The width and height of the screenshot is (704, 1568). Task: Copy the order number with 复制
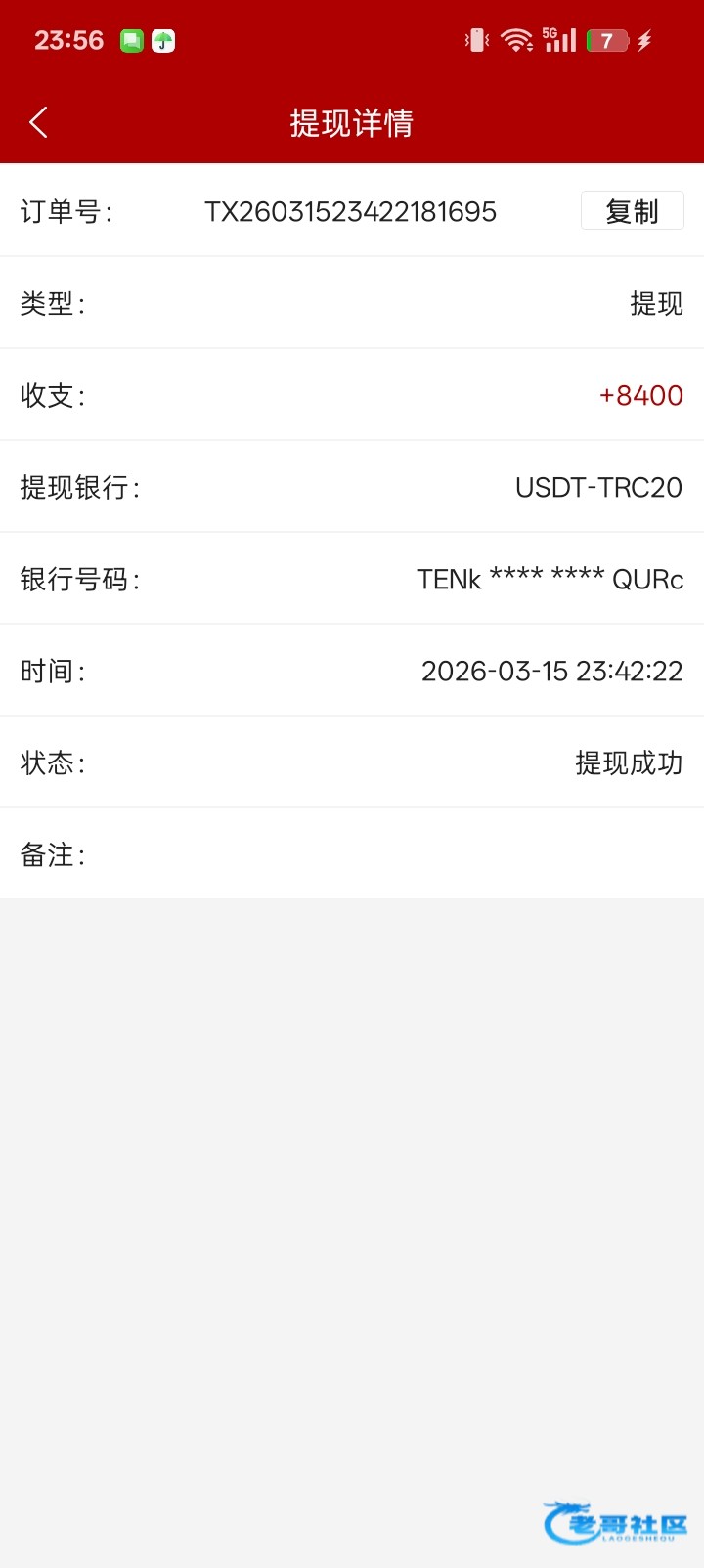[x=632, y=211]
